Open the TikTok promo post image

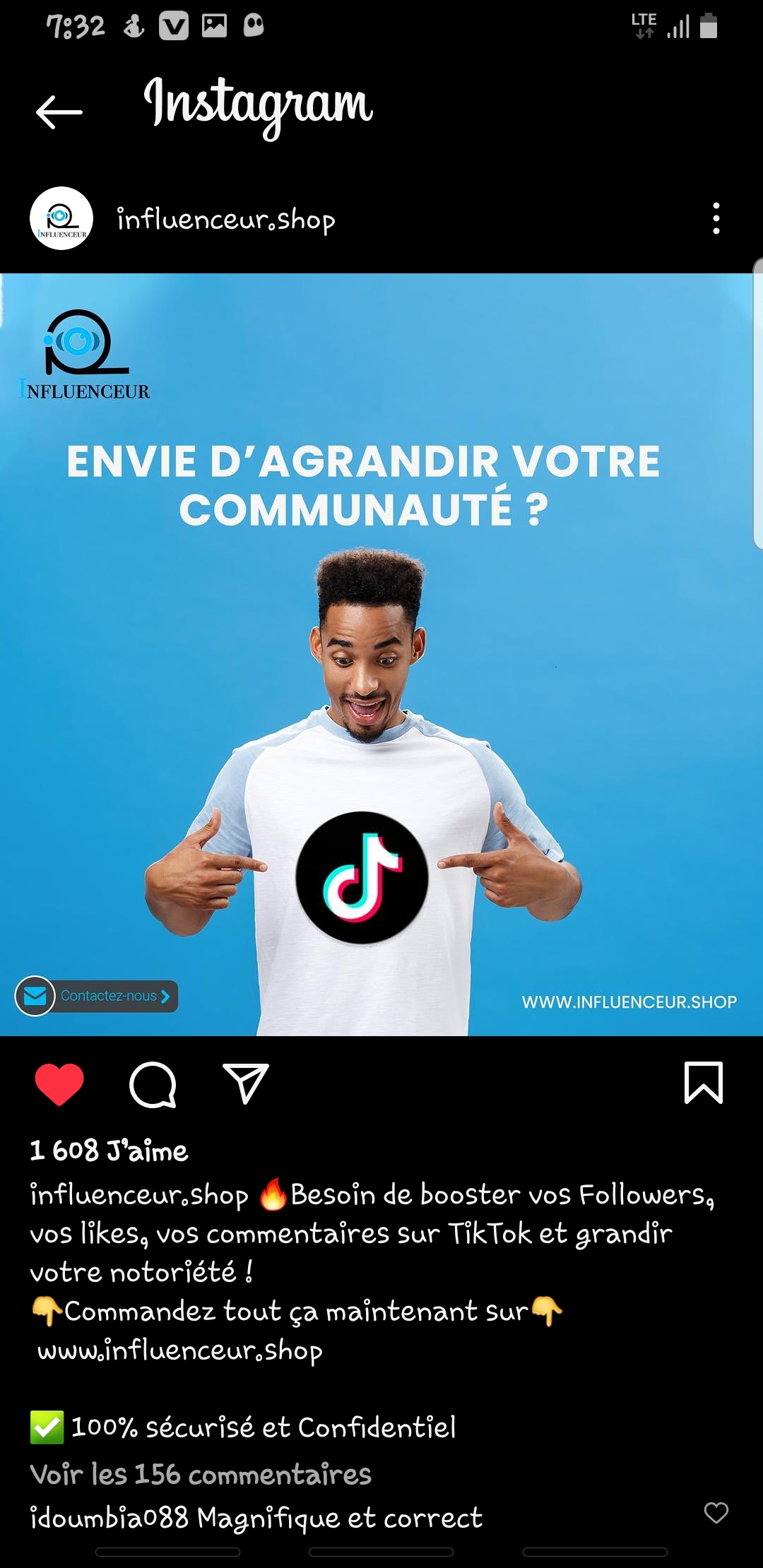(381, 654)
